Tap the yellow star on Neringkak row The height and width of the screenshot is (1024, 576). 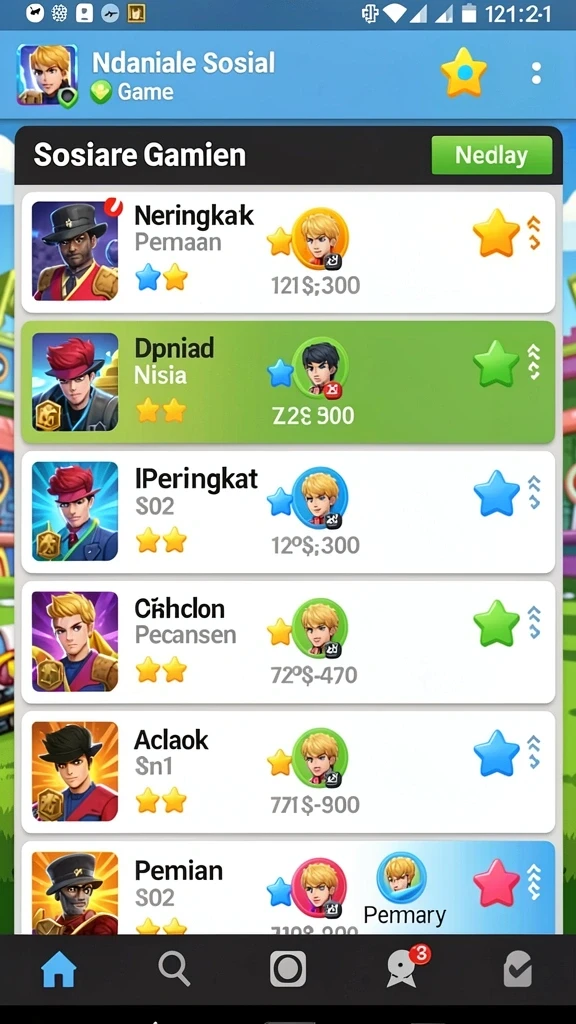click(496, 233)
